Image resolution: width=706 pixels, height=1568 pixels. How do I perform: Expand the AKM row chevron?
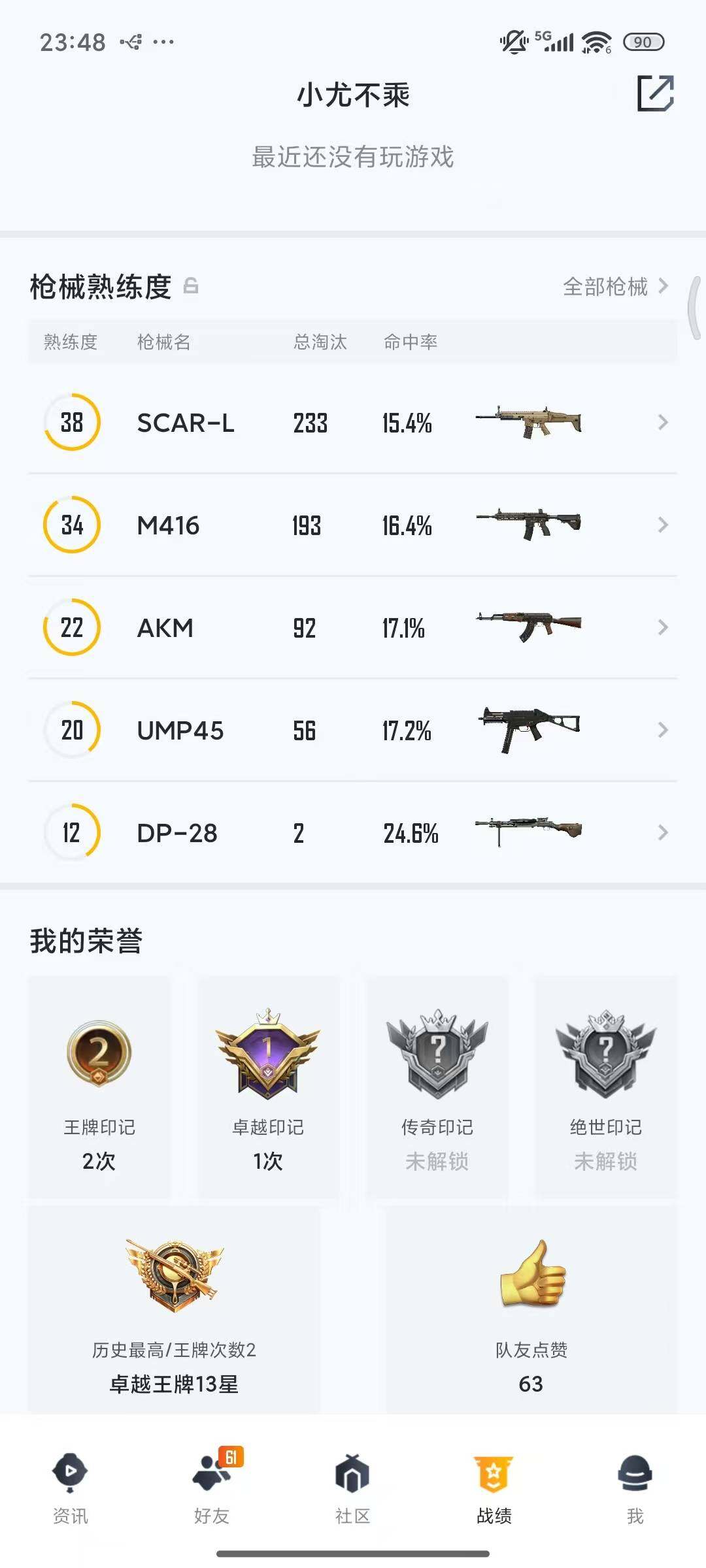(662, 628)
